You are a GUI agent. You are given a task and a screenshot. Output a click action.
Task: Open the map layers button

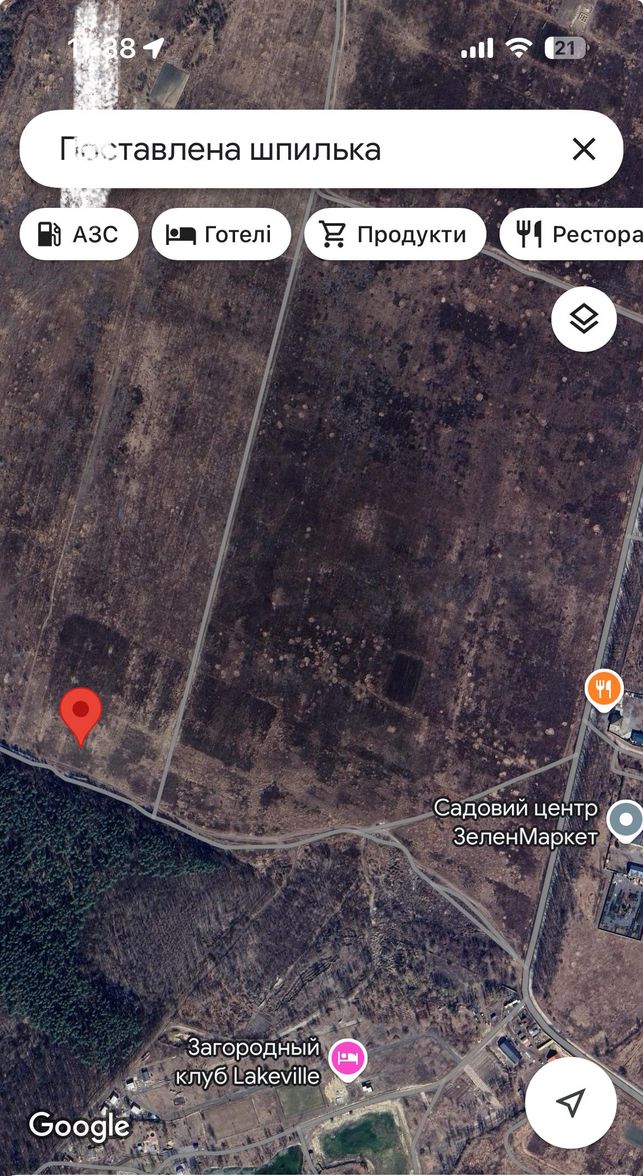584,320
